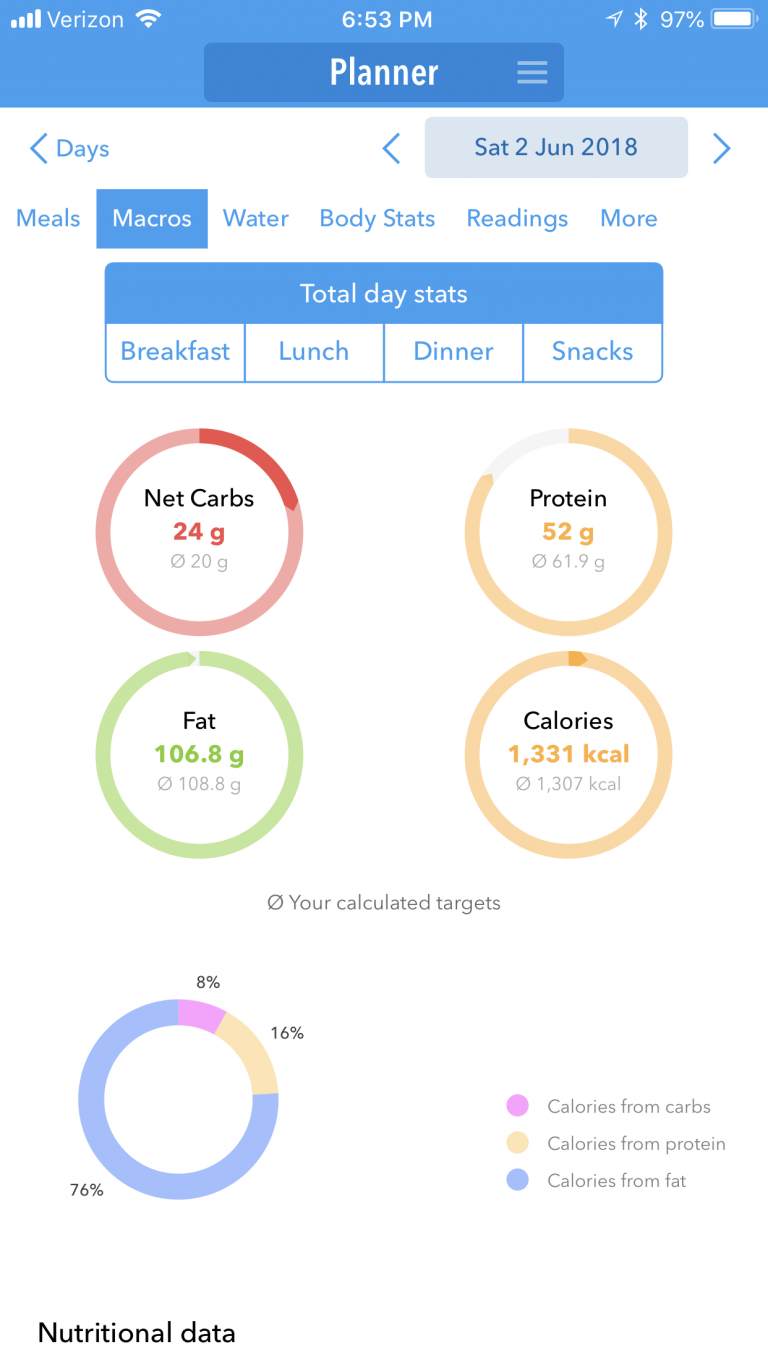Select the Macros tab
Screen dimensions: 768x1365
pos(152,218)
